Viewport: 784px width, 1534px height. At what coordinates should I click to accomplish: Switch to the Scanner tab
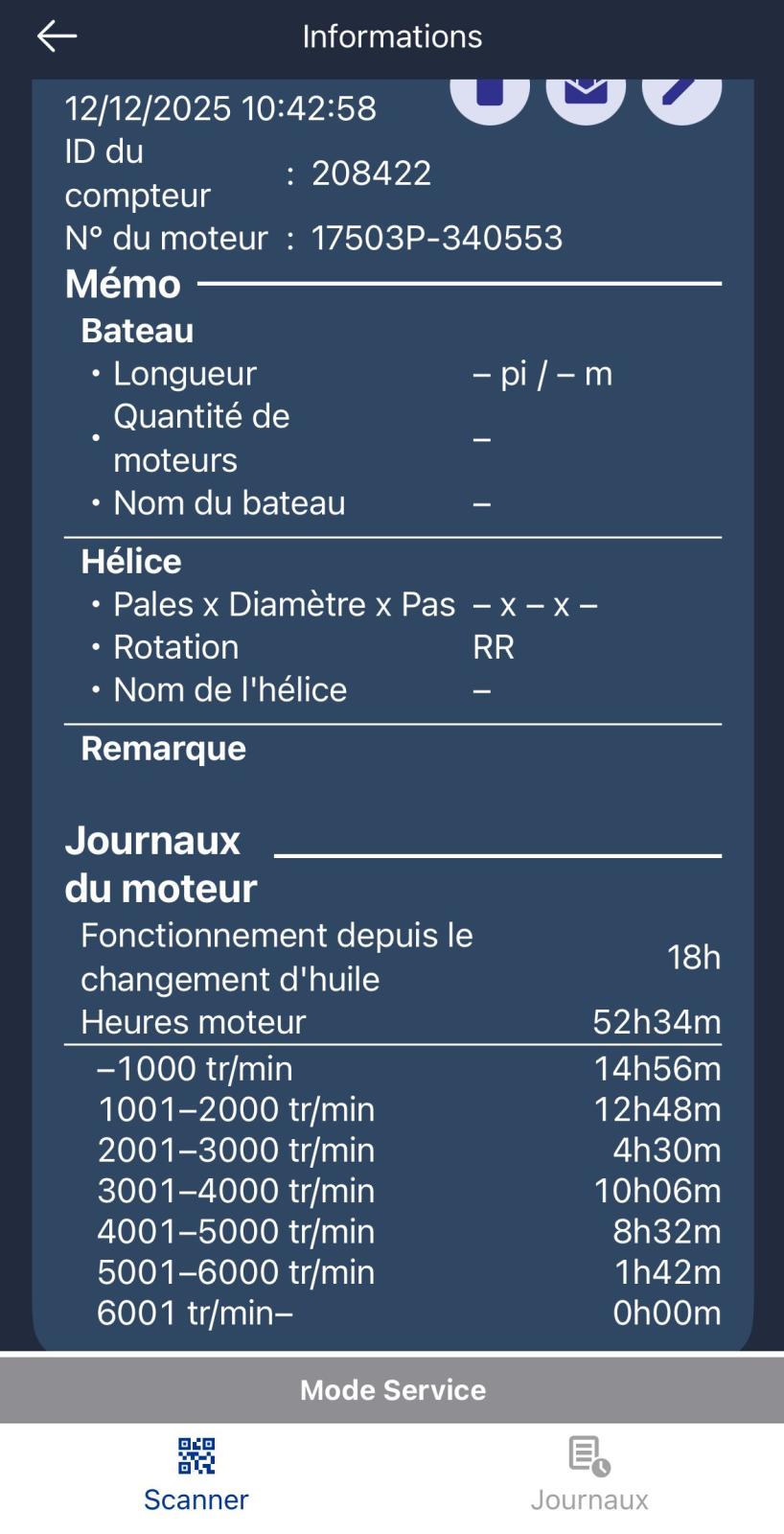[x=196, y=1475]
